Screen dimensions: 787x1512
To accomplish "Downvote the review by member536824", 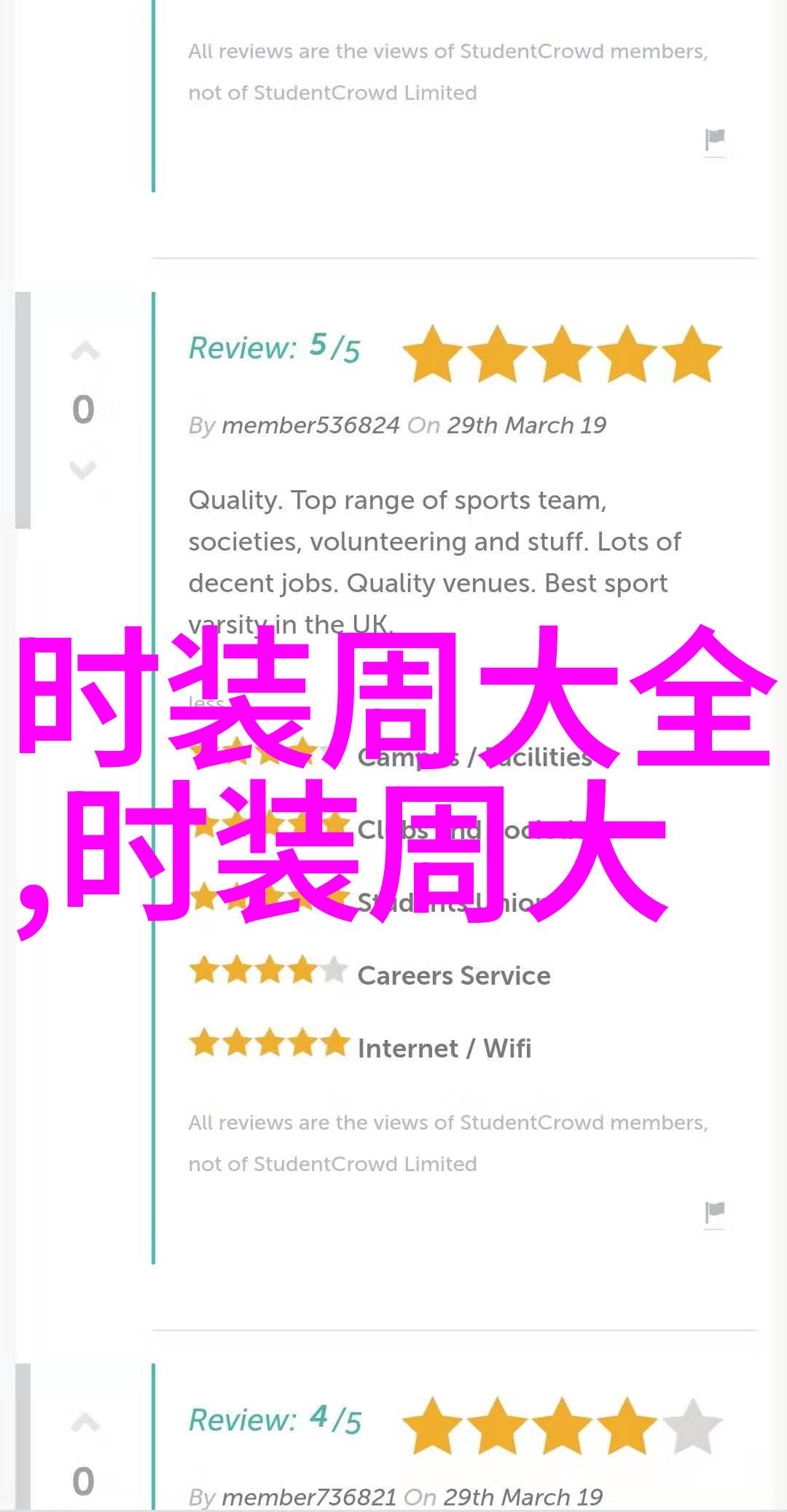I will (83, 470).
